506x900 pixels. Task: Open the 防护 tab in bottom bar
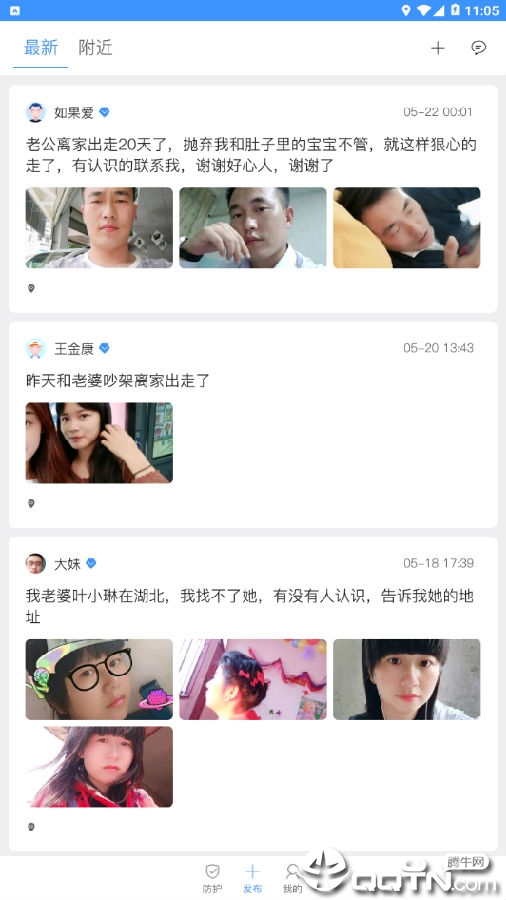tap(212, 878)
